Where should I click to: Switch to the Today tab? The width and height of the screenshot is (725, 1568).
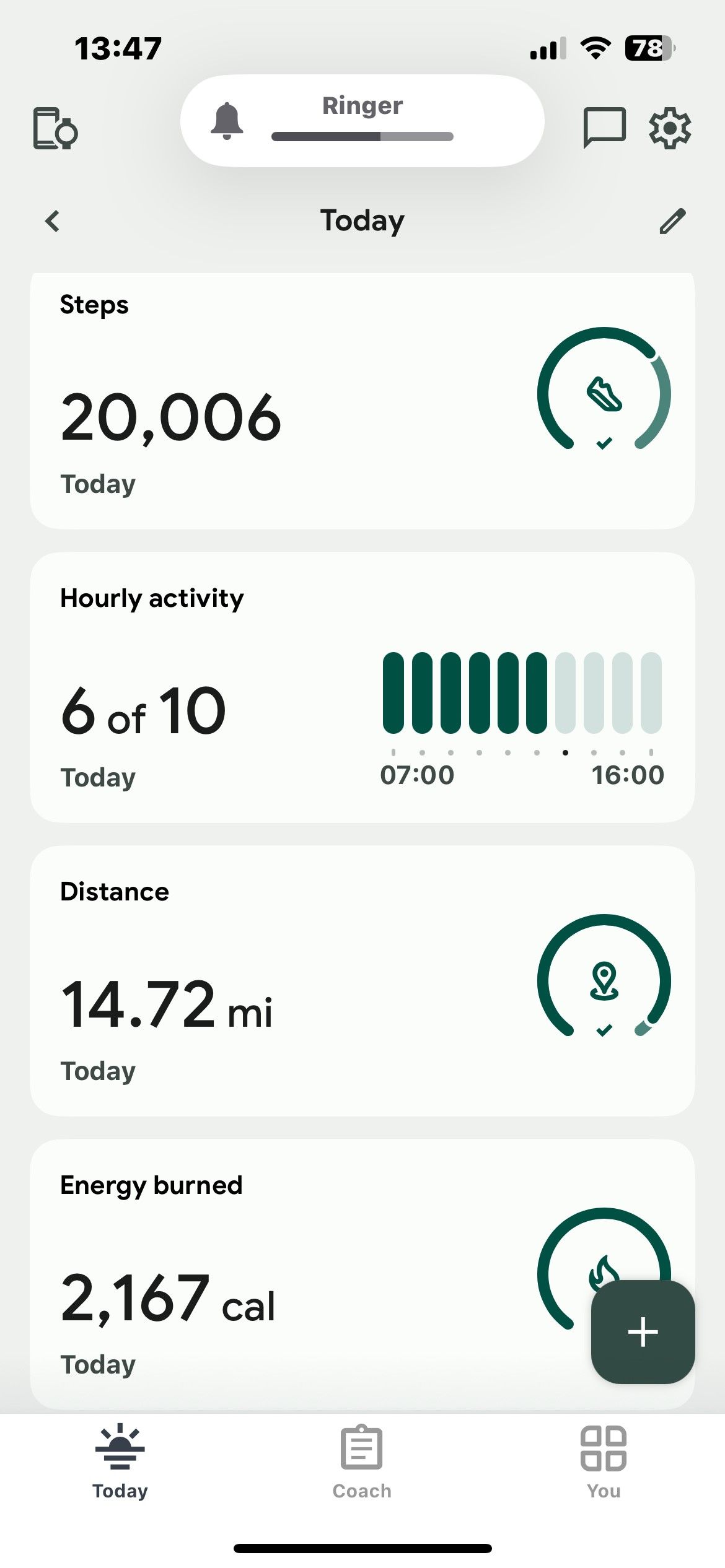pyautogui.click(x=120, y=1461)
